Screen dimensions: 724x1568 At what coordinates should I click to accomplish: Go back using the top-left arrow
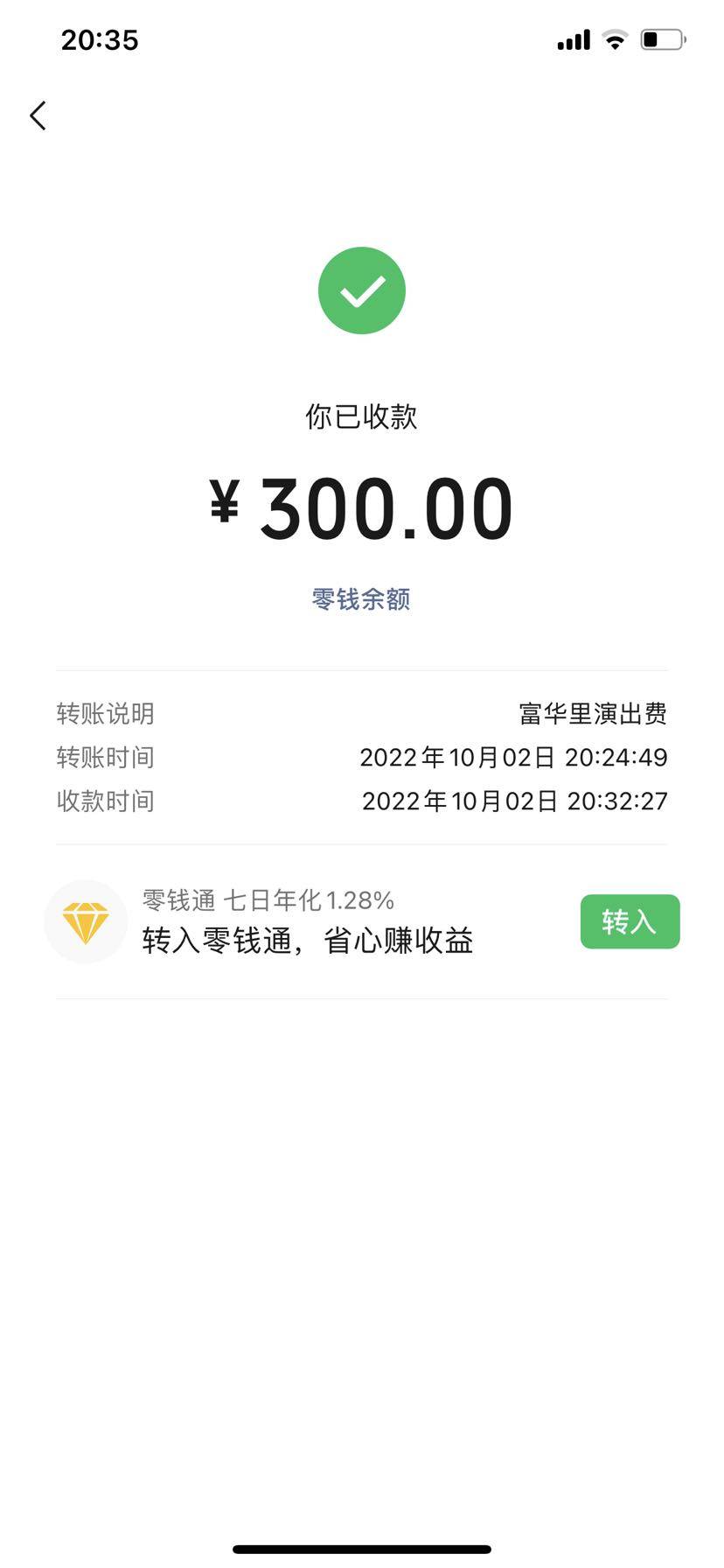(38, 115)
